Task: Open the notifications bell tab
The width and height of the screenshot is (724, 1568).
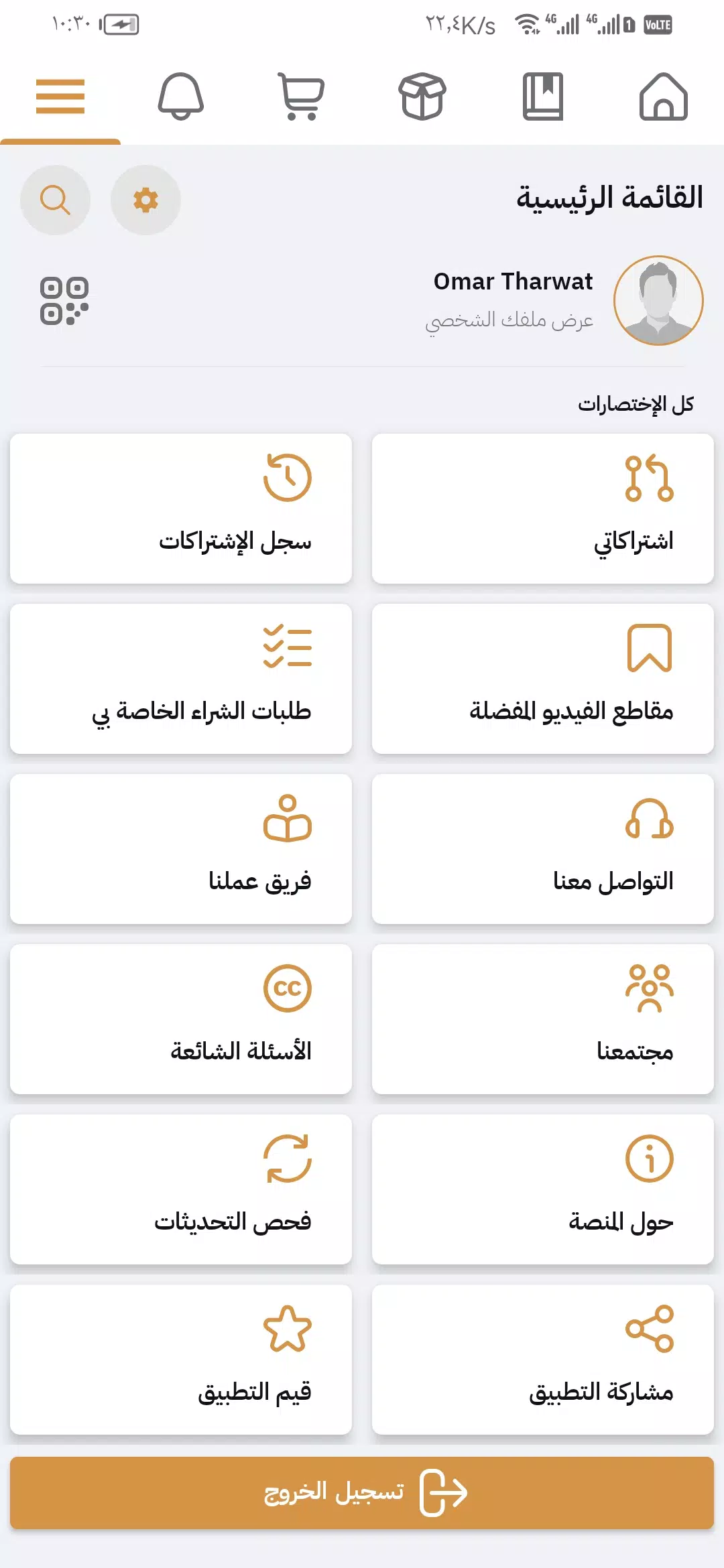Action: pos(180,96)
